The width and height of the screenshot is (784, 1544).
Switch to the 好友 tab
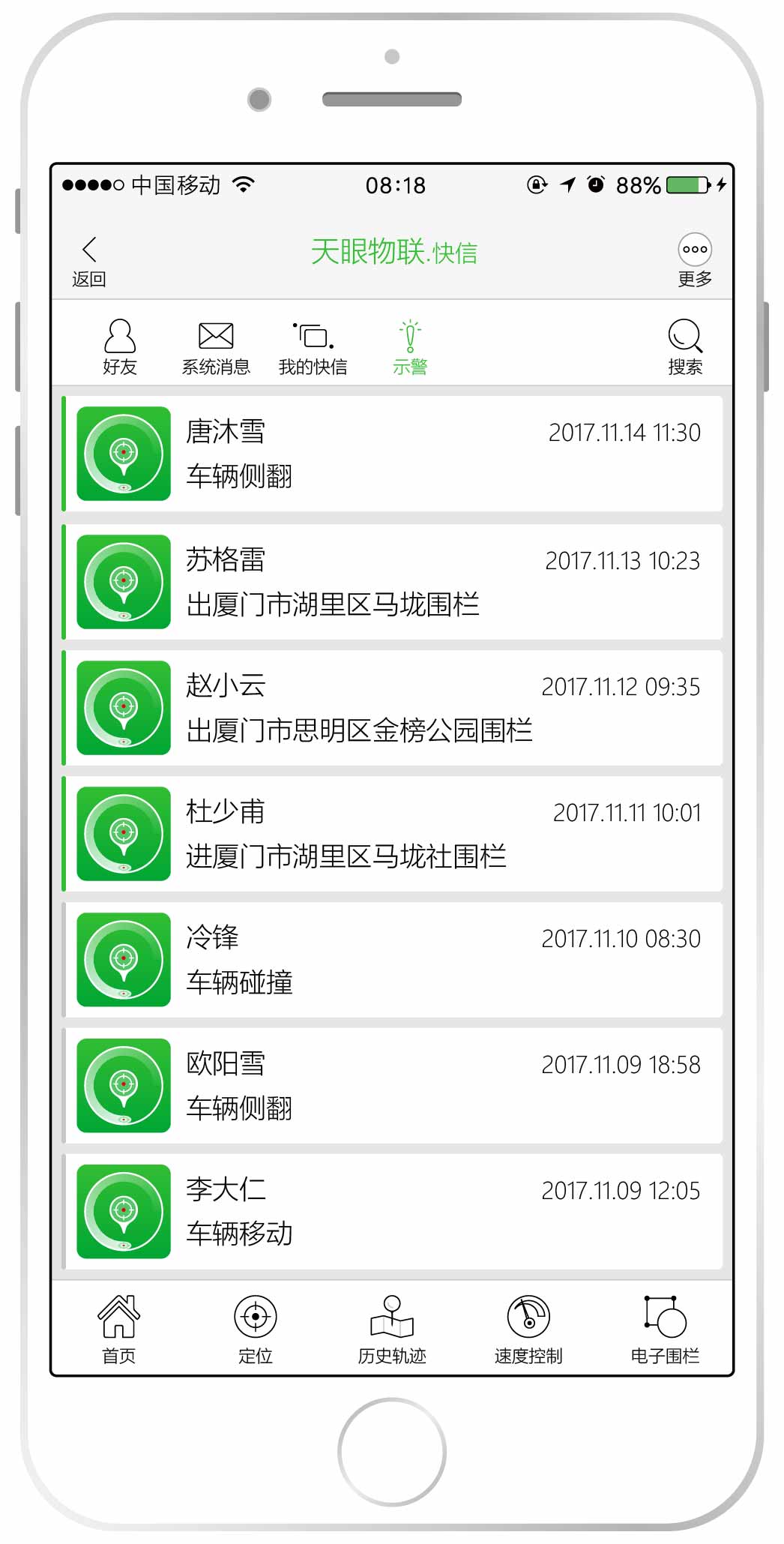(x=120, y=346)
